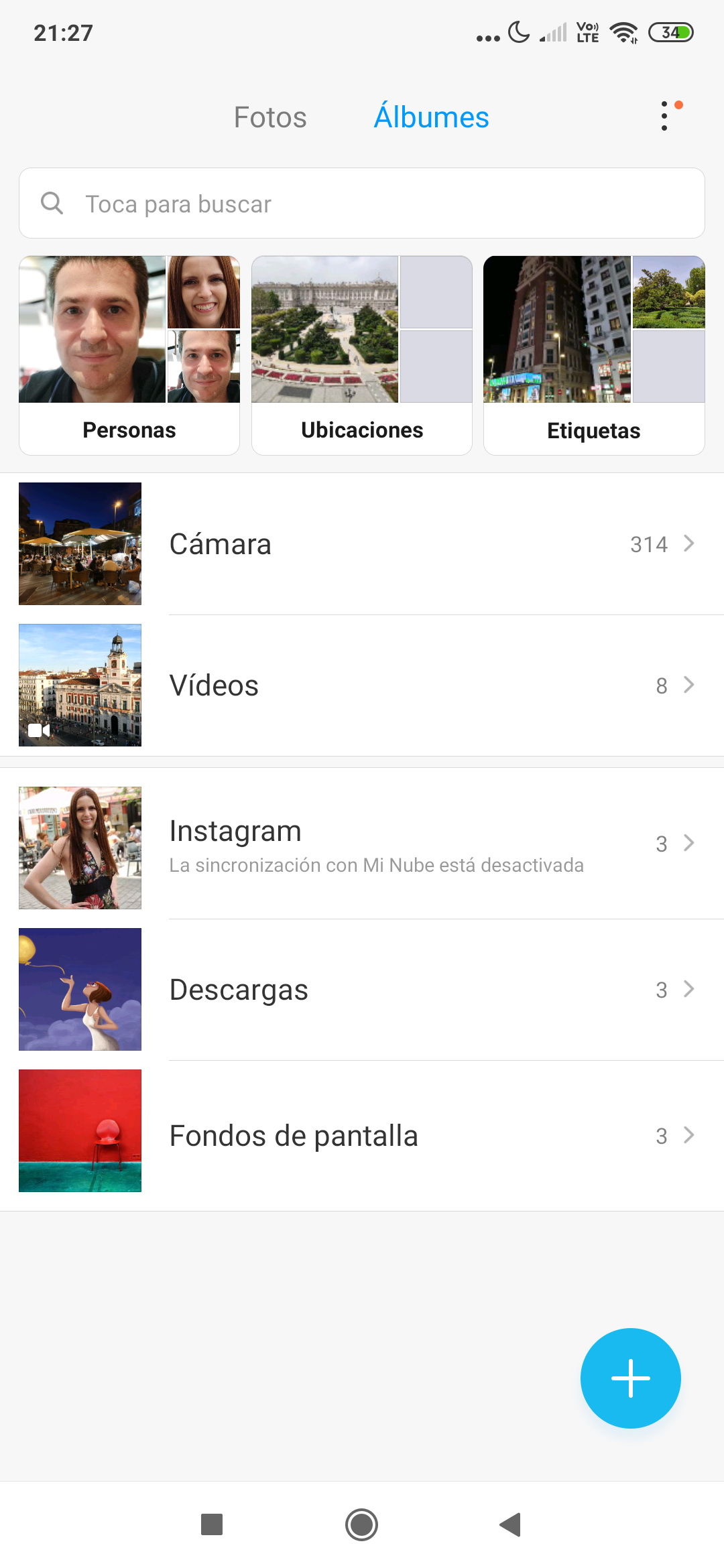Open the Vídeos album
This screenshot has height=1568, width=724.
coord(362,685)
